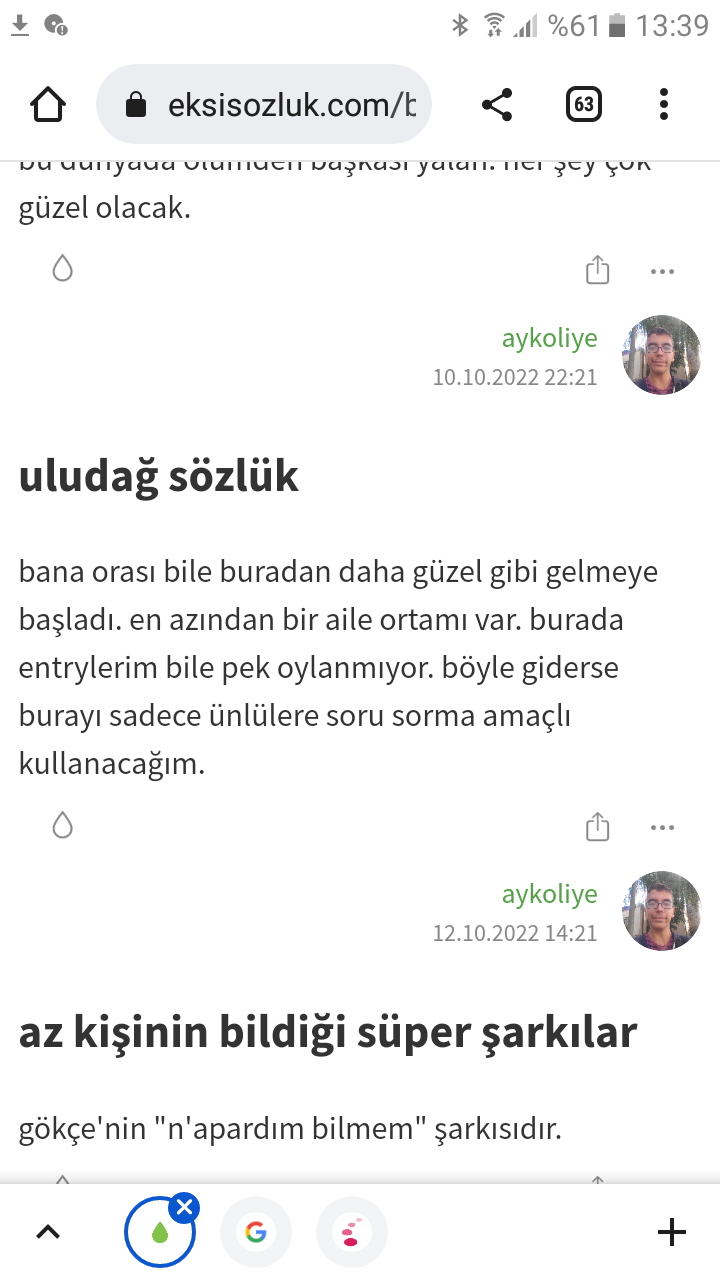
Task: Share the entry above uludağ sözlük
Action: click(597, 271)
